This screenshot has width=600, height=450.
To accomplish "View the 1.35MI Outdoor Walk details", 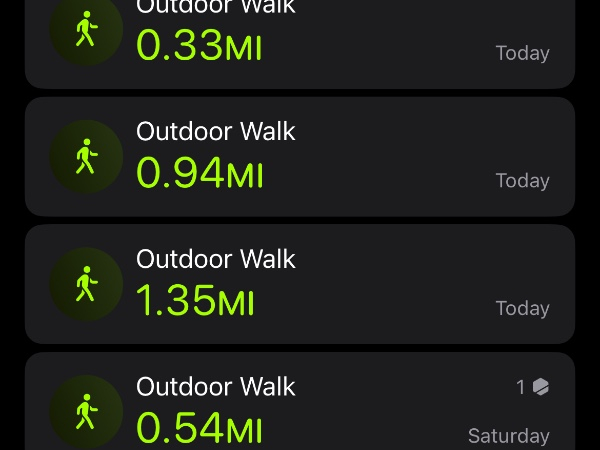I will (300, 284).
